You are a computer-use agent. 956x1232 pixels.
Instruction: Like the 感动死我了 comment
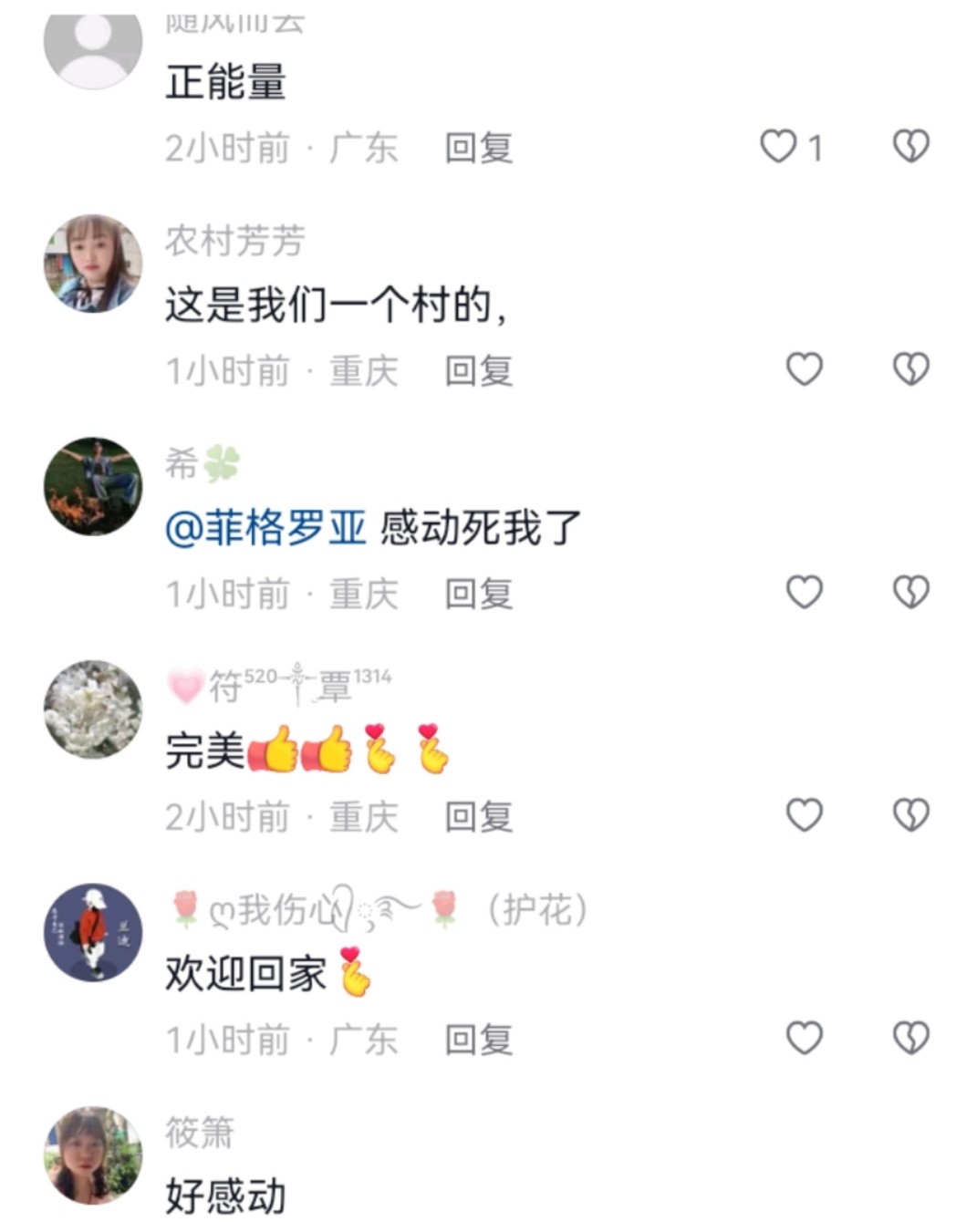tap(804, 592)
